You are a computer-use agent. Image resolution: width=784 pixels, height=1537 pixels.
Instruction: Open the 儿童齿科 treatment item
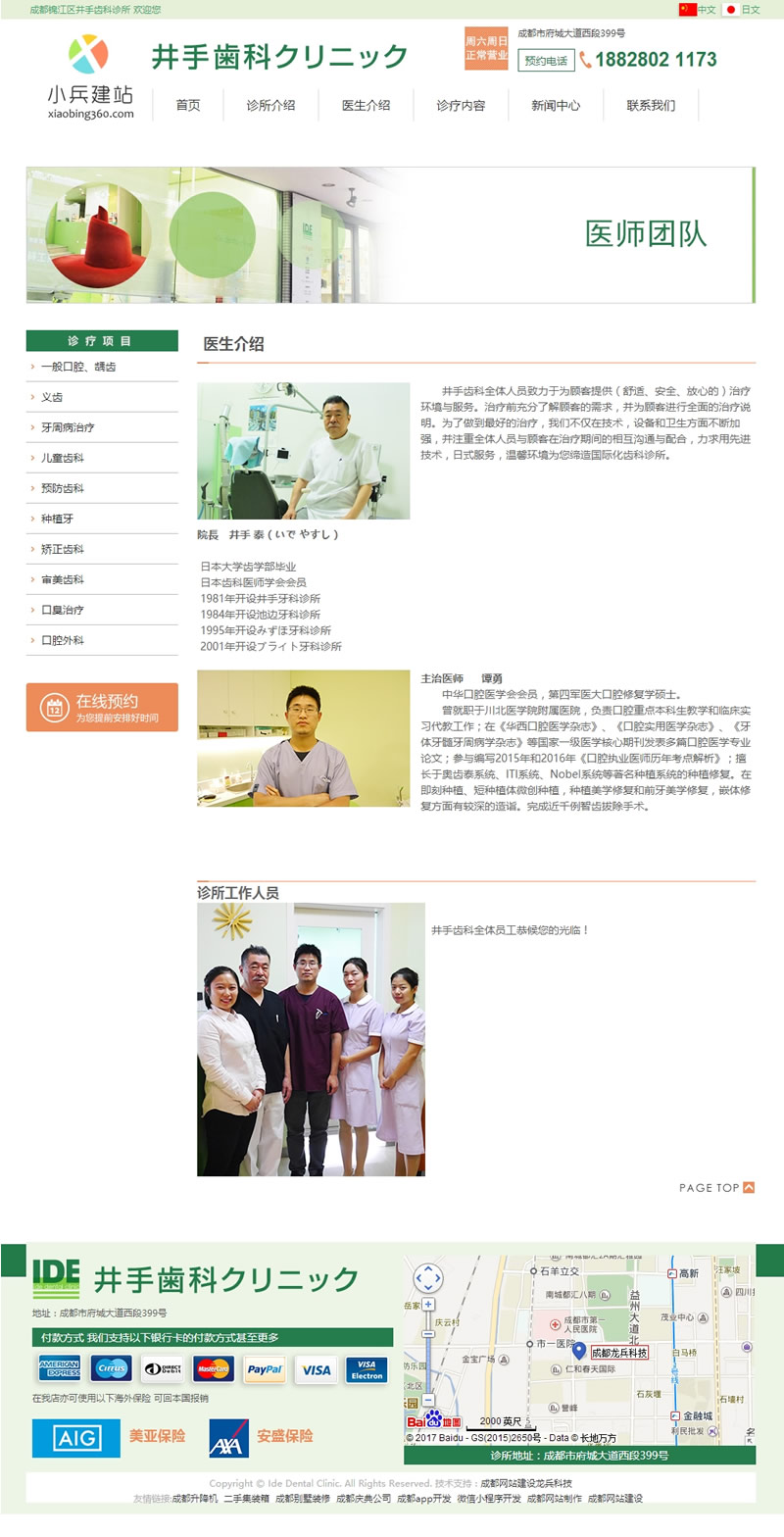[63, 458]
